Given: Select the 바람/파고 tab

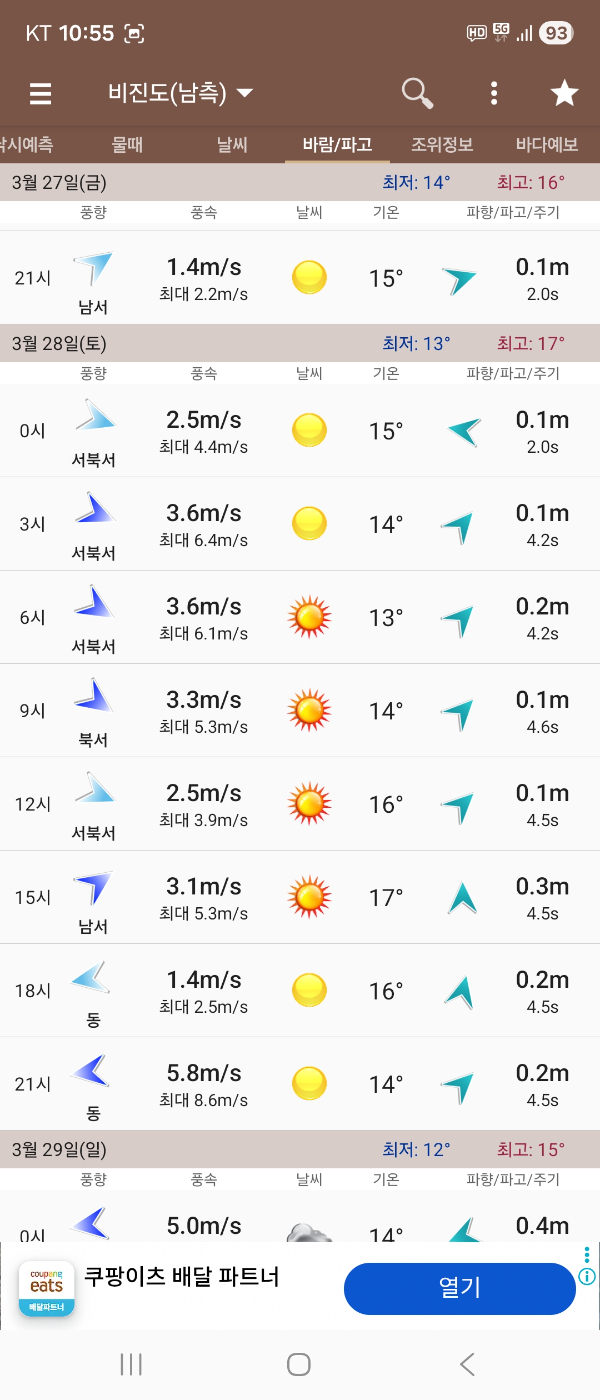Looking at the screenshot, I should coord(337,145).
